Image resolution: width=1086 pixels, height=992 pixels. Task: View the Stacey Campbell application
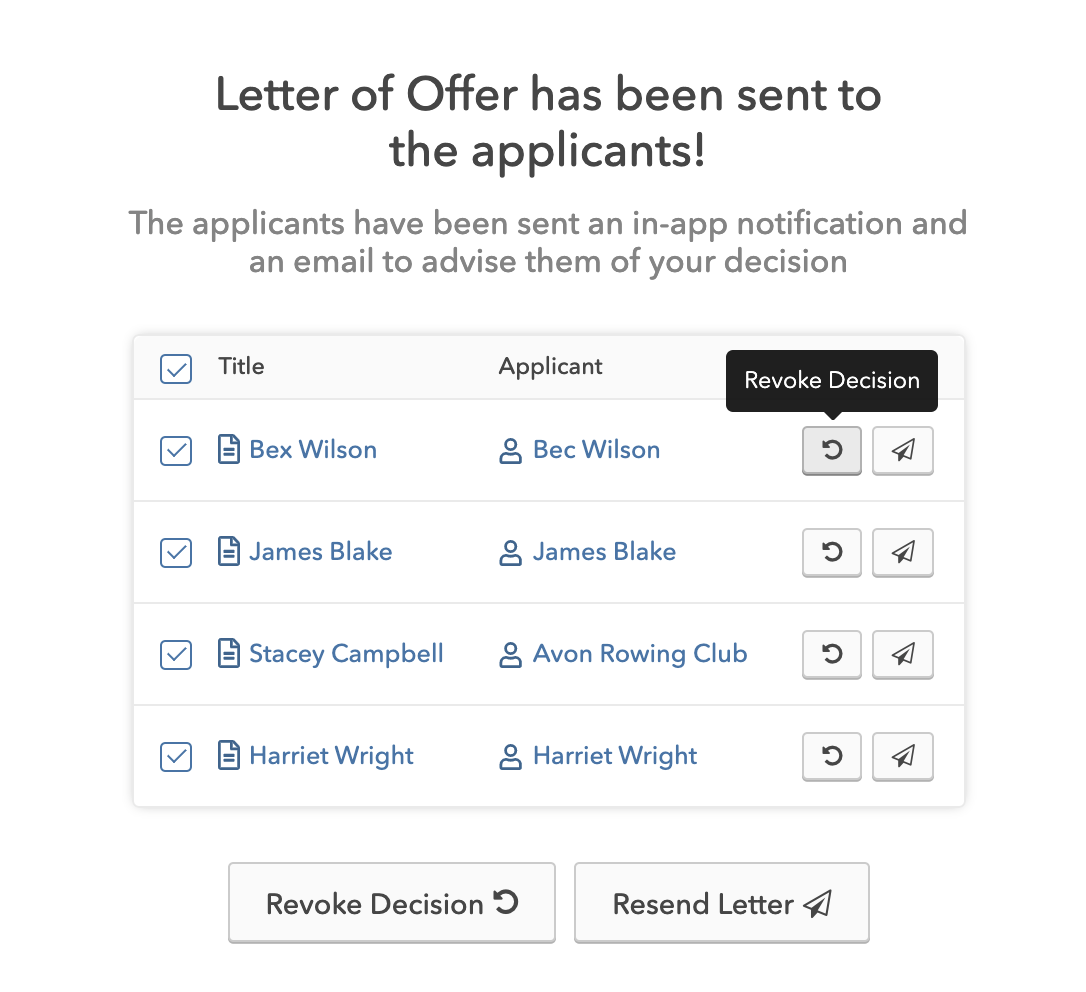pos(345,654)
